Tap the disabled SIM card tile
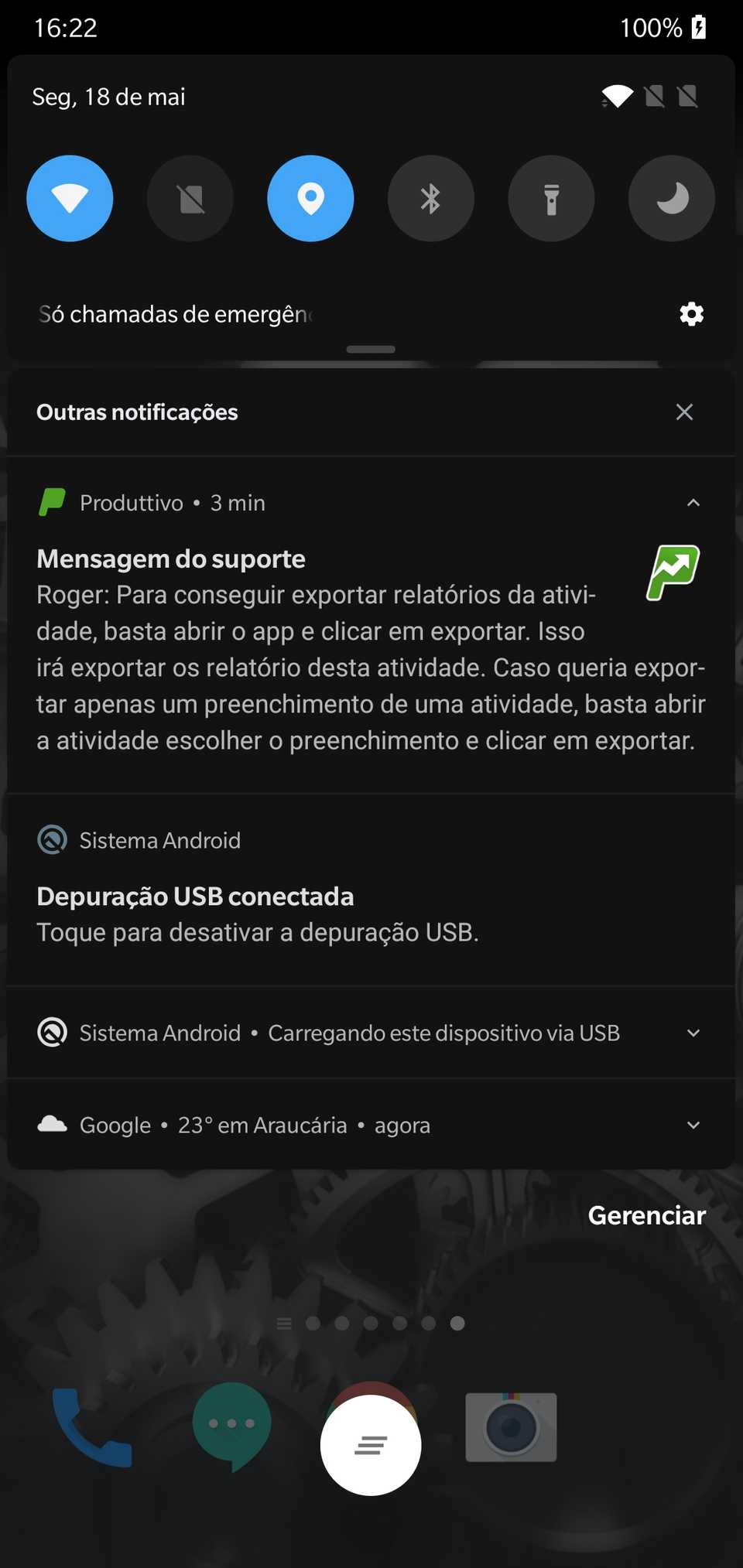Viewport: 743px width, 1568px height. 190,198
